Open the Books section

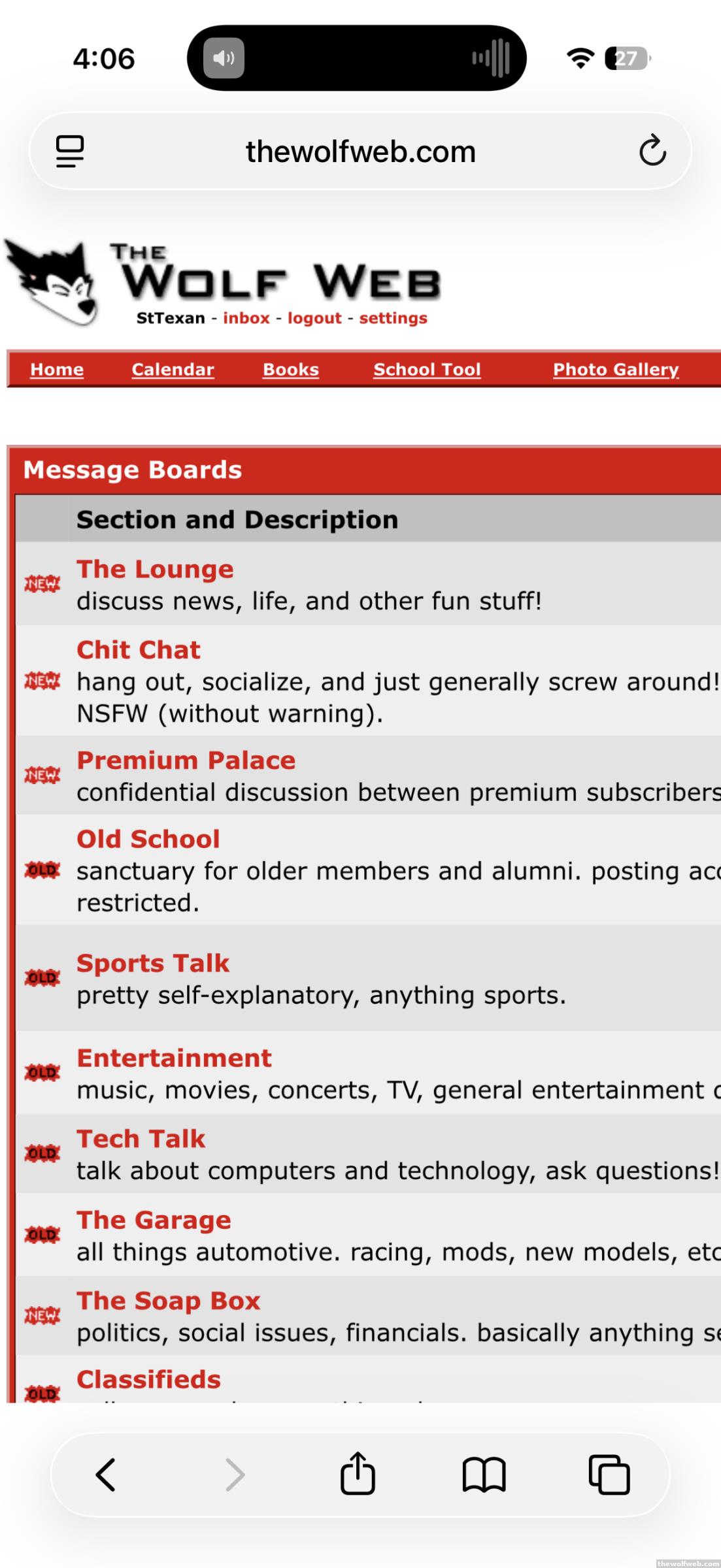pyautogui.click(x=291, y=369)
